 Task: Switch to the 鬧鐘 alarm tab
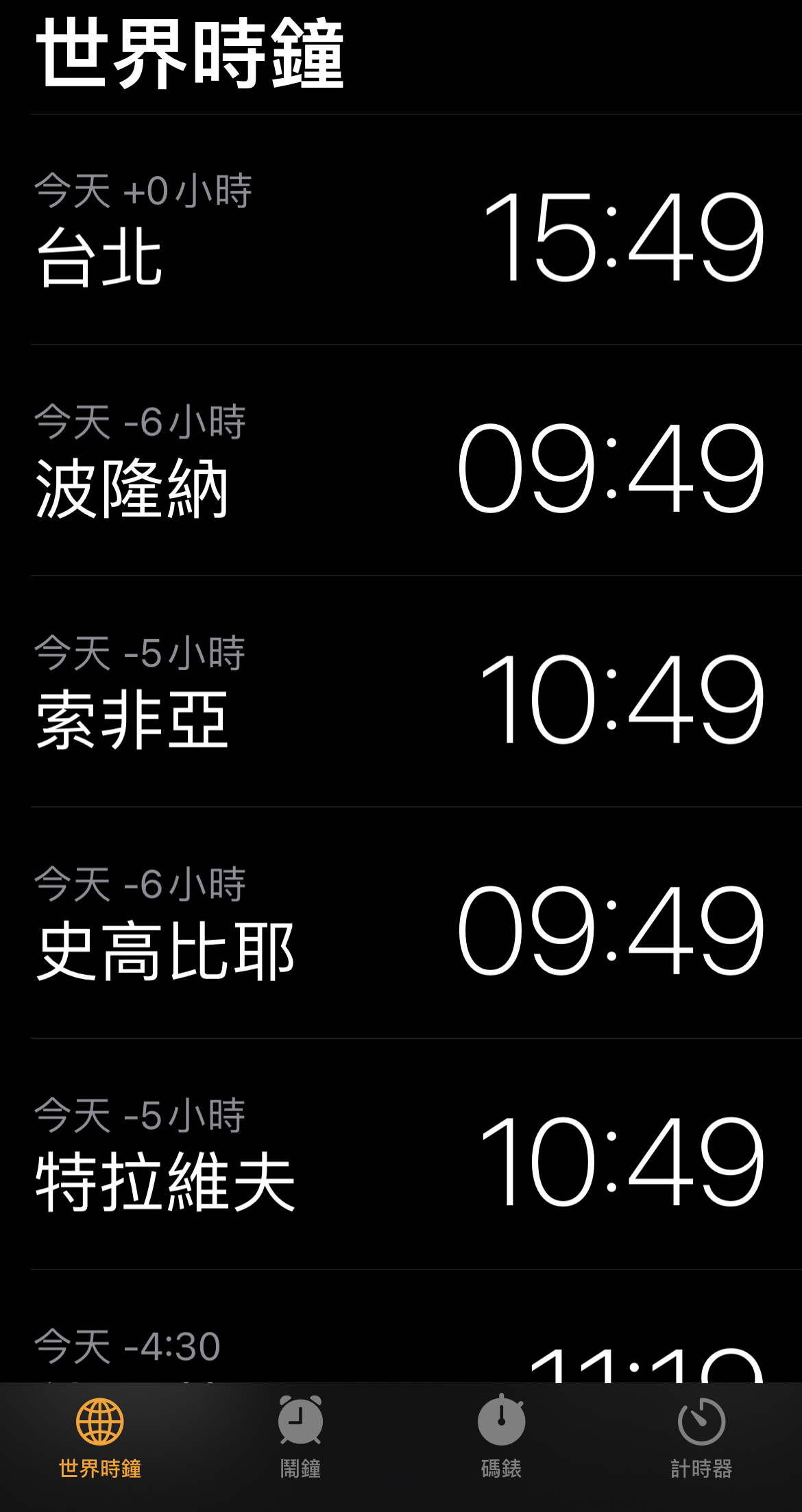(300, 1437)
